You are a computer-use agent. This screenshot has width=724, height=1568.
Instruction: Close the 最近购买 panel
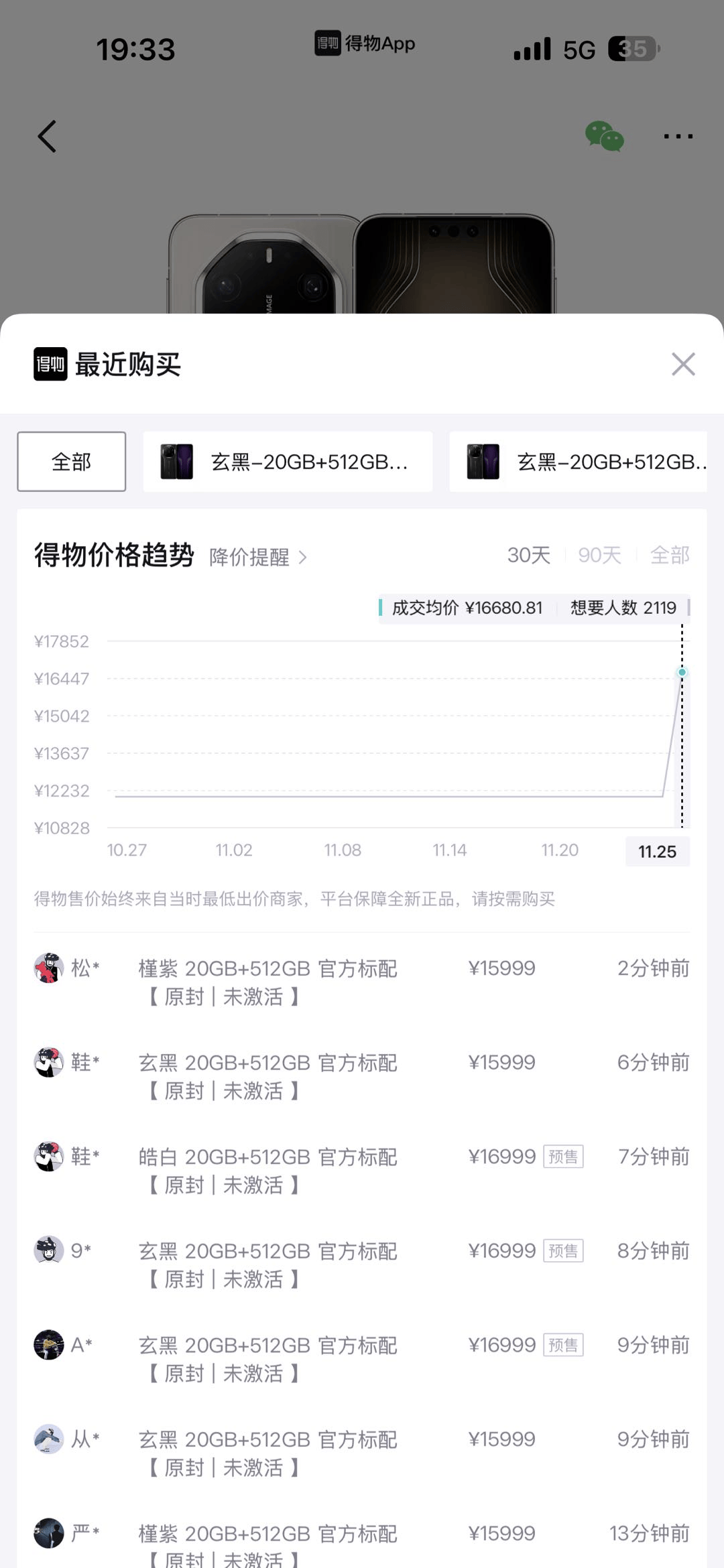pyautogui.click(x=683, y=364)
